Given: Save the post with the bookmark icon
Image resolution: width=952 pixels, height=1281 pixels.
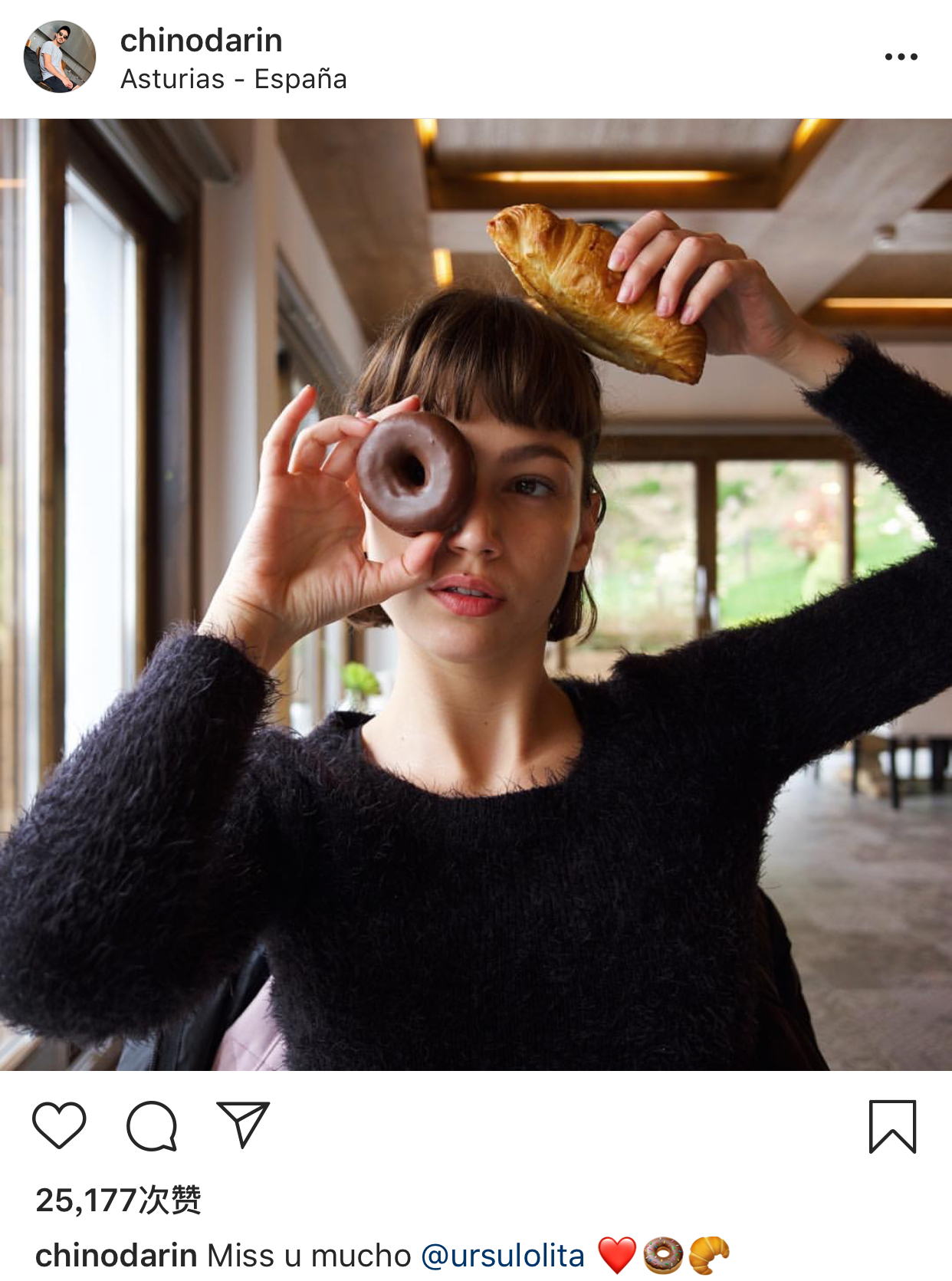Looking at the screenshot, I should click(892, 1125).
